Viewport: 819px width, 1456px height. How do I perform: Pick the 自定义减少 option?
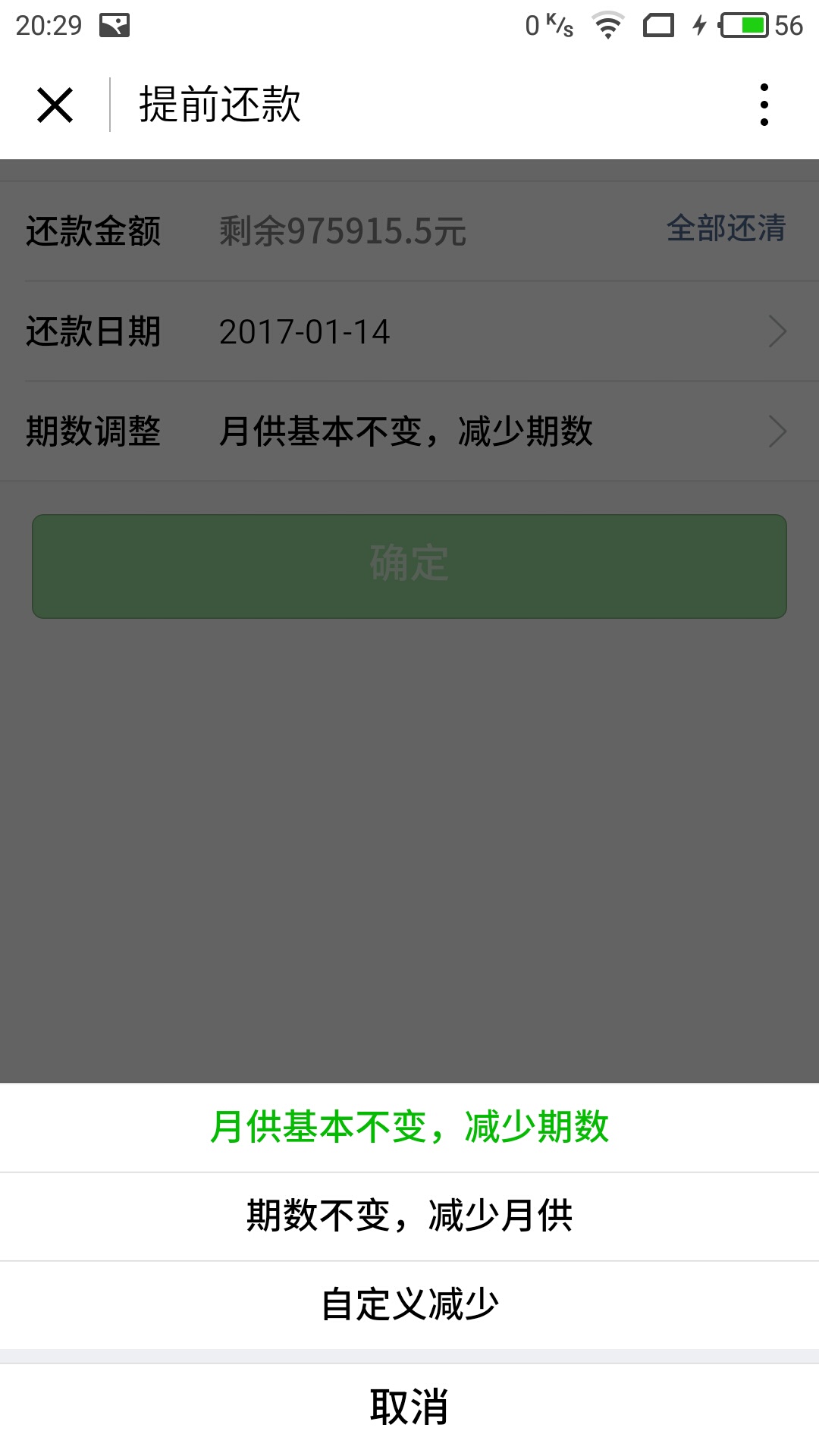tap(409, 1305)
